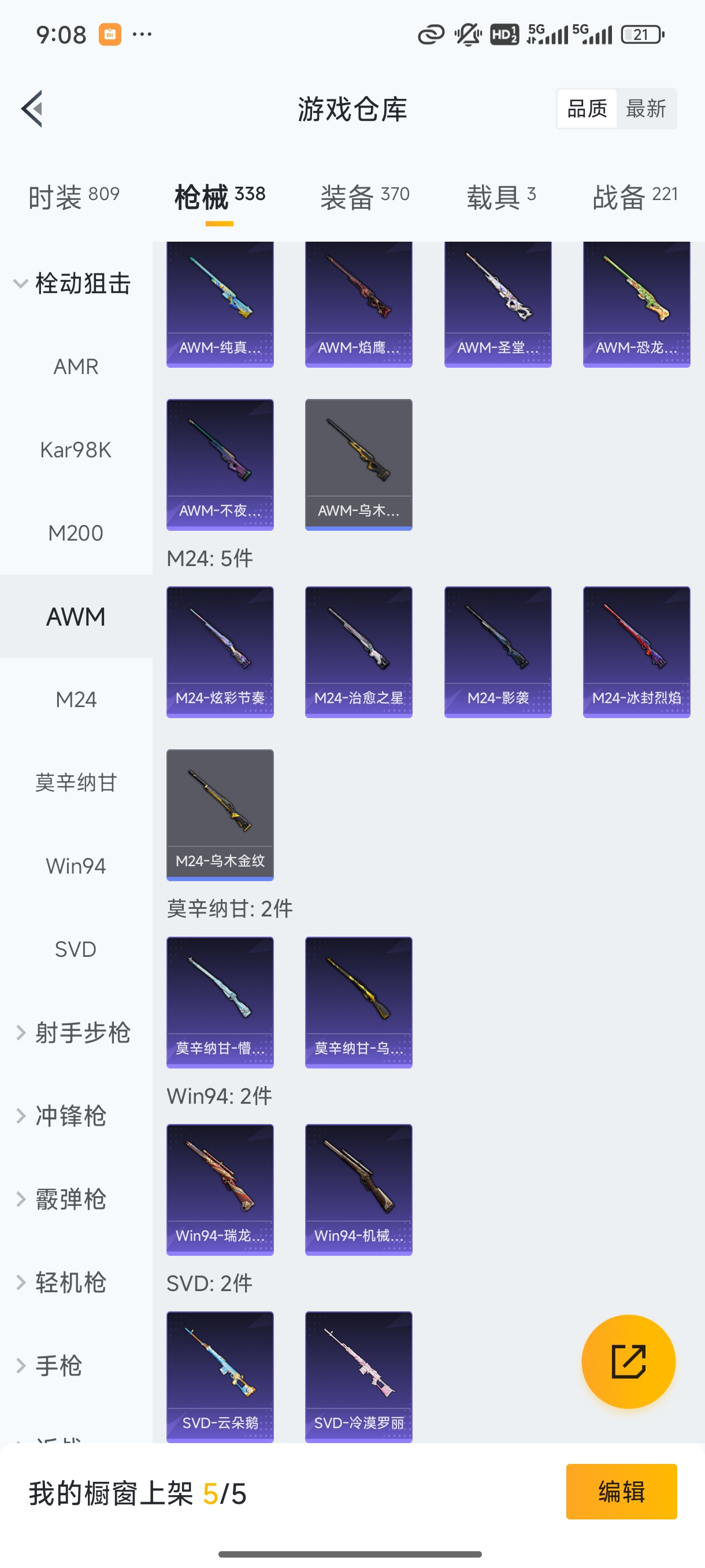Image resolution: width=705 pixels, height=1568 pixels.
Task: Tap the 编辑 button
Action: (622, 1492)
